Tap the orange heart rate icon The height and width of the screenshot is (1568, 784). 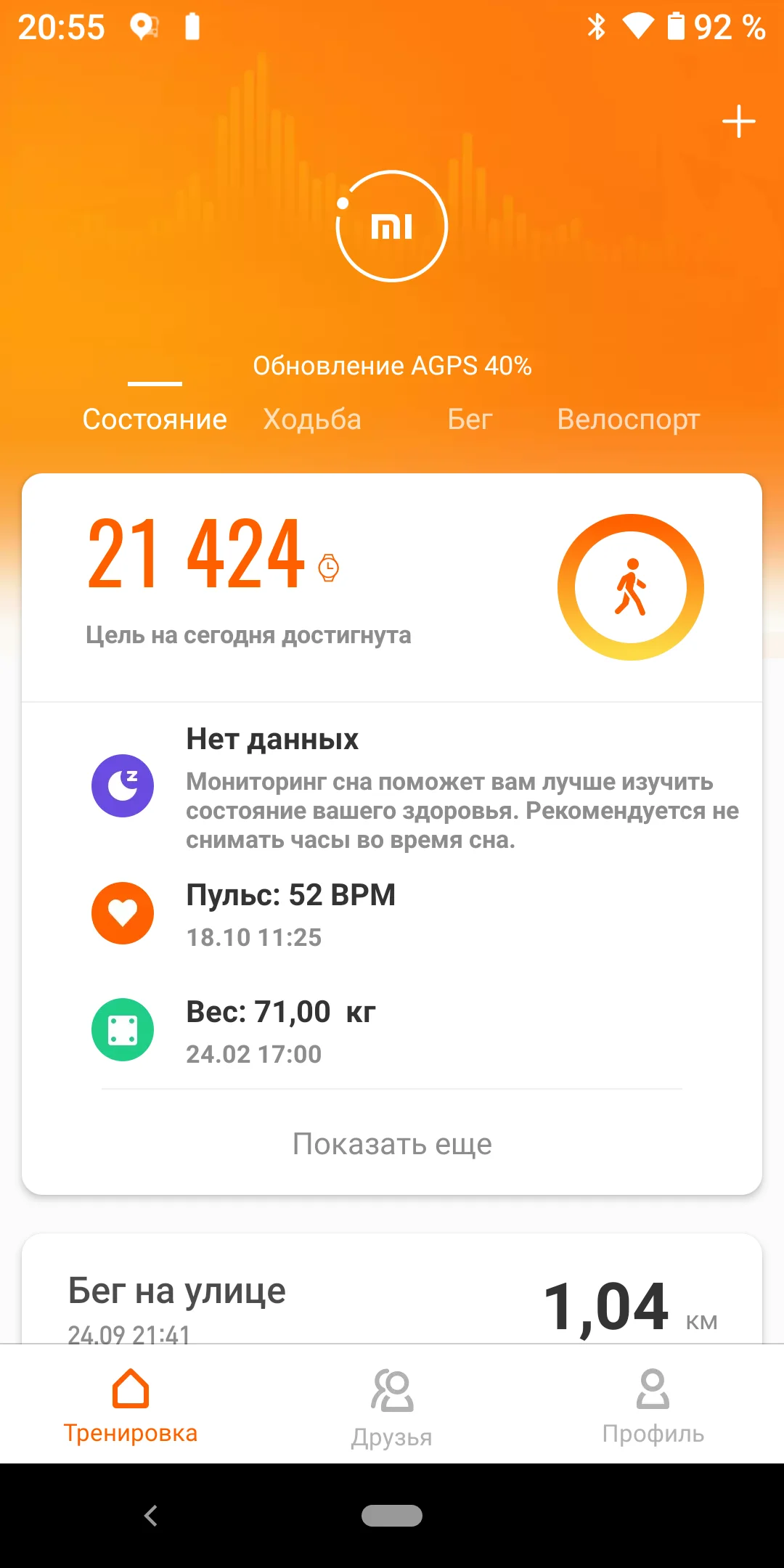(x=122, y=913)
